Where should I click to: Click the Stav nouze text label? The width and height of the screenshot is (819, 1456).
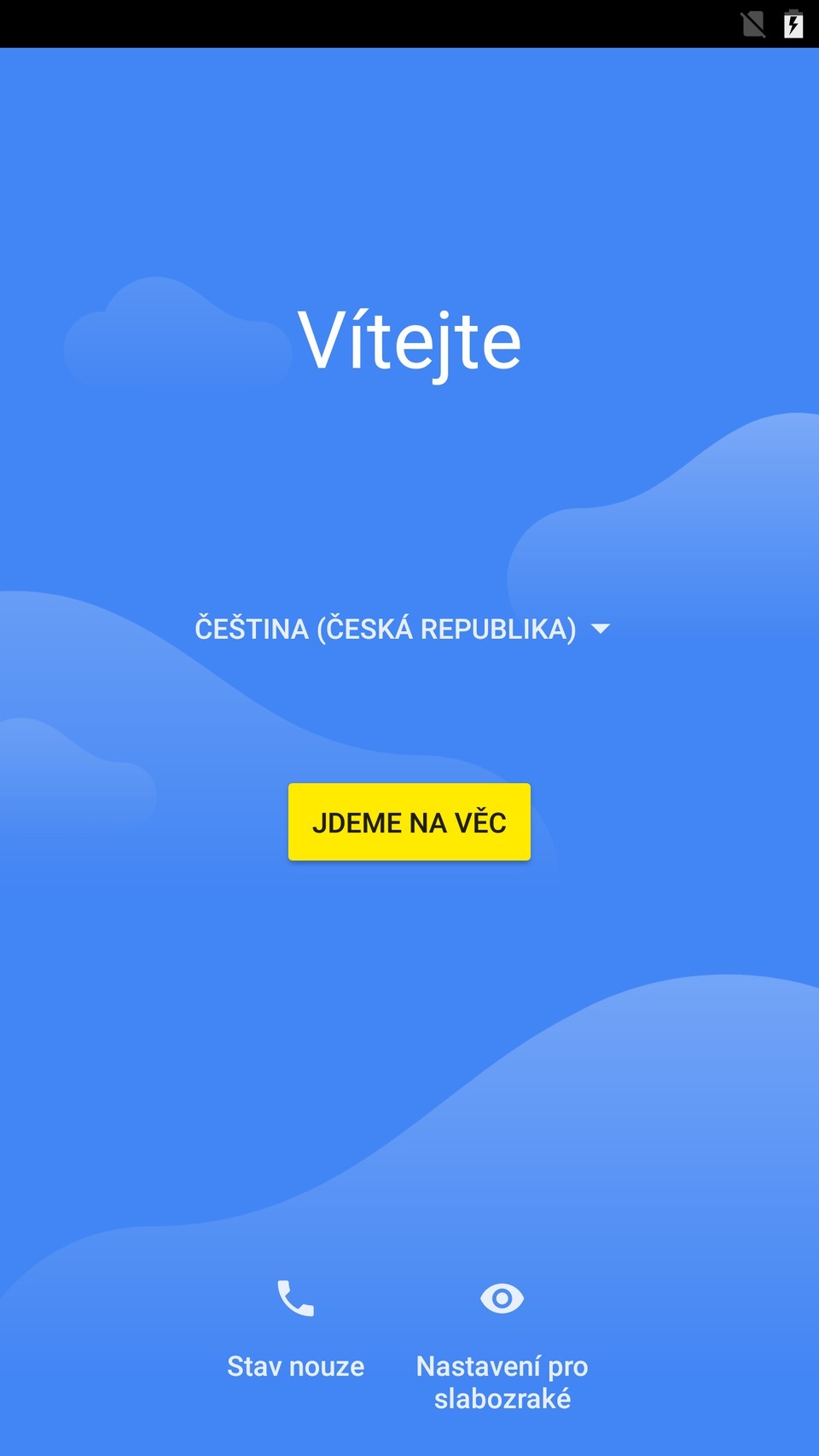coord(295,1366)
